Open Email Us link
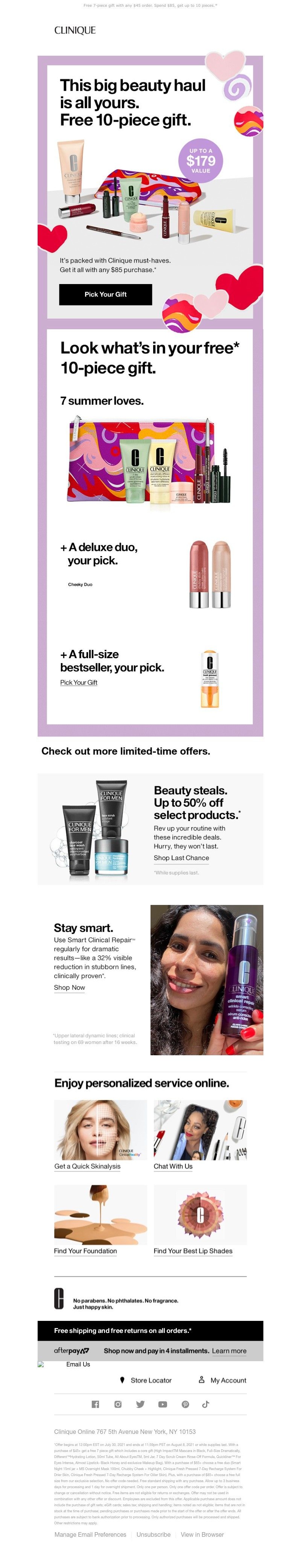This screenshot has height=1568, width=301. pyautogui.click(x=78, y=1364)
